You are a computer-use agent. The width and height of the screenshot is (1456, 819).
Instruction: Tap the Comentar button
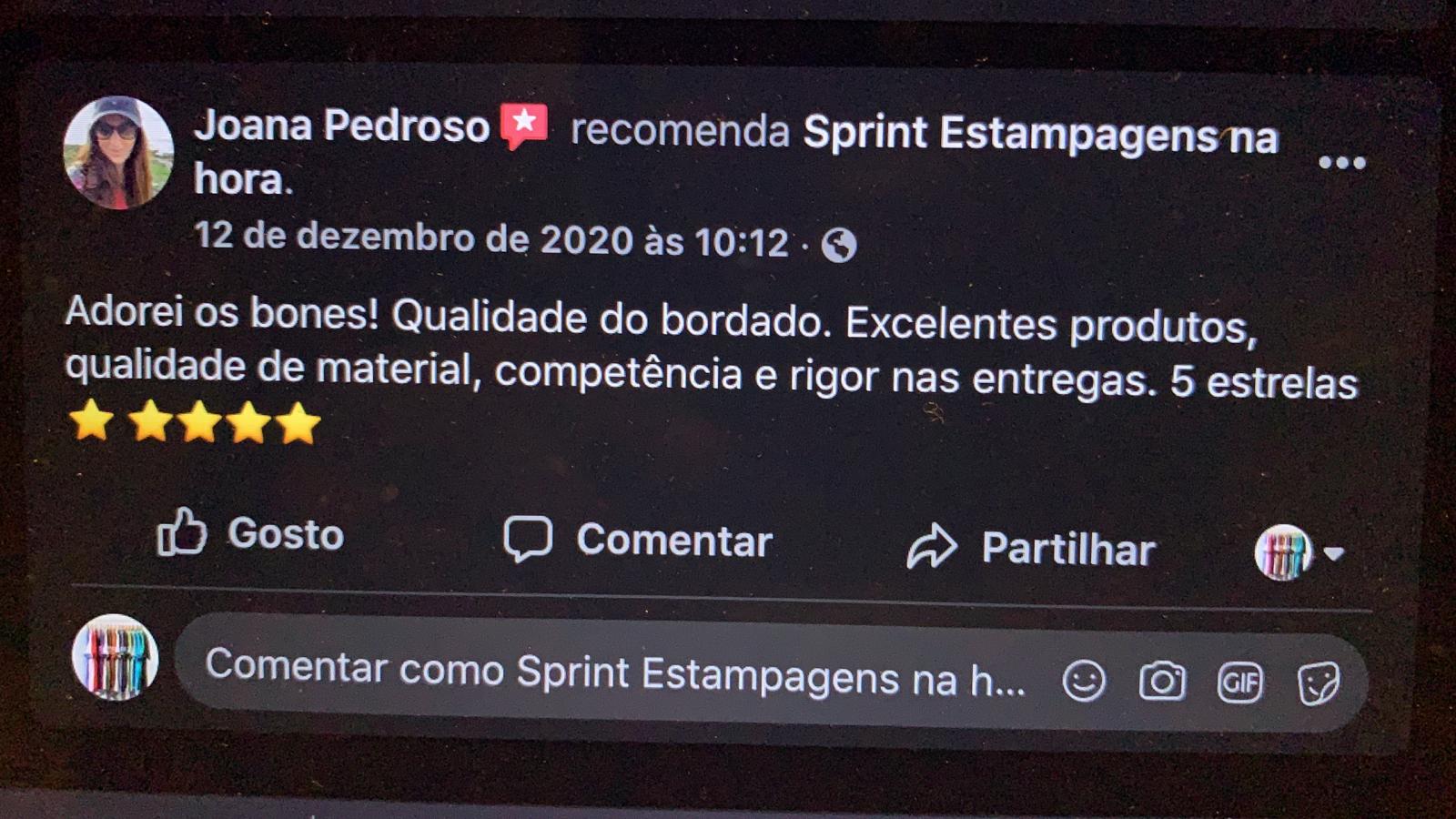pyautogui.click(x=639, y=541)
